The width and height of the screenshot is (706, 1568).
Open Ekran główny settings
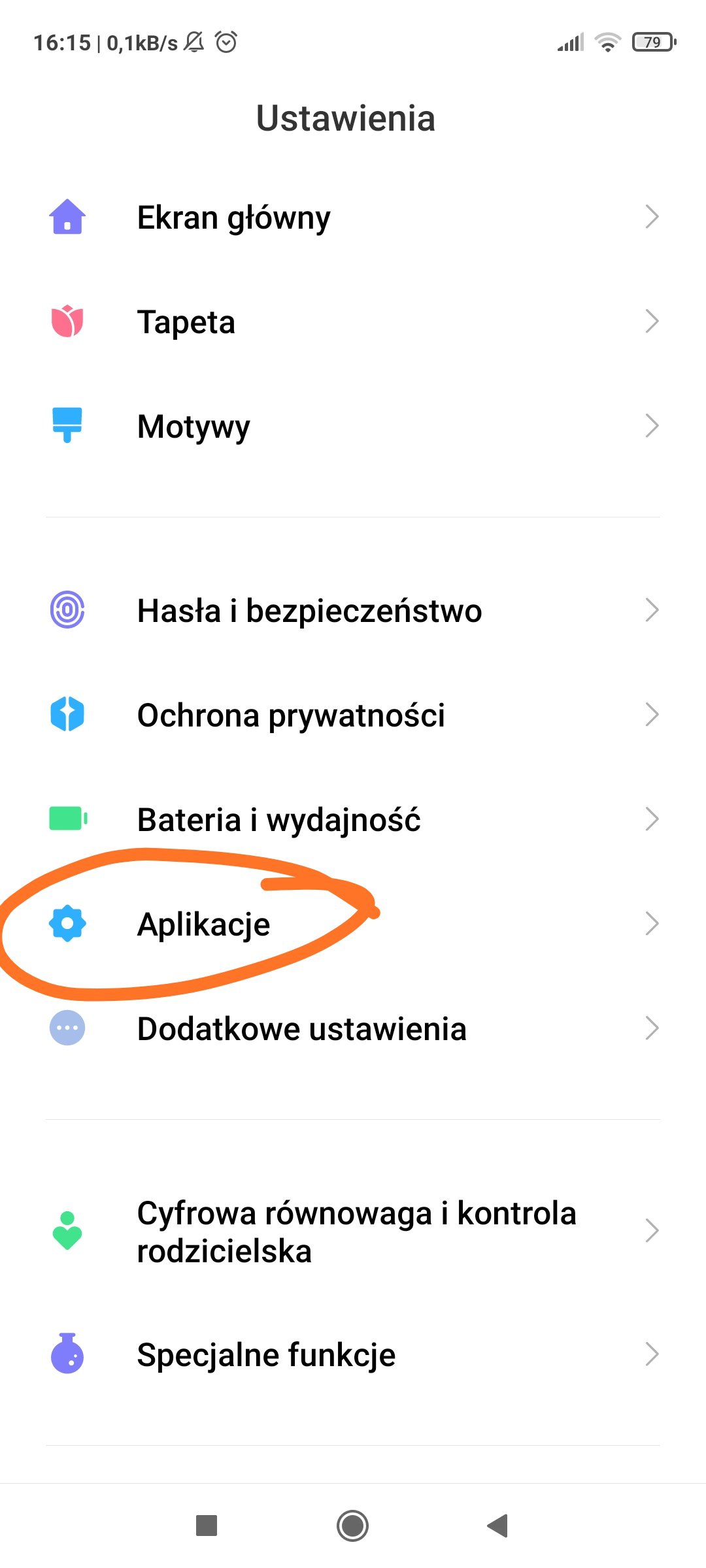pyautogui.click(x=353, y=217)
